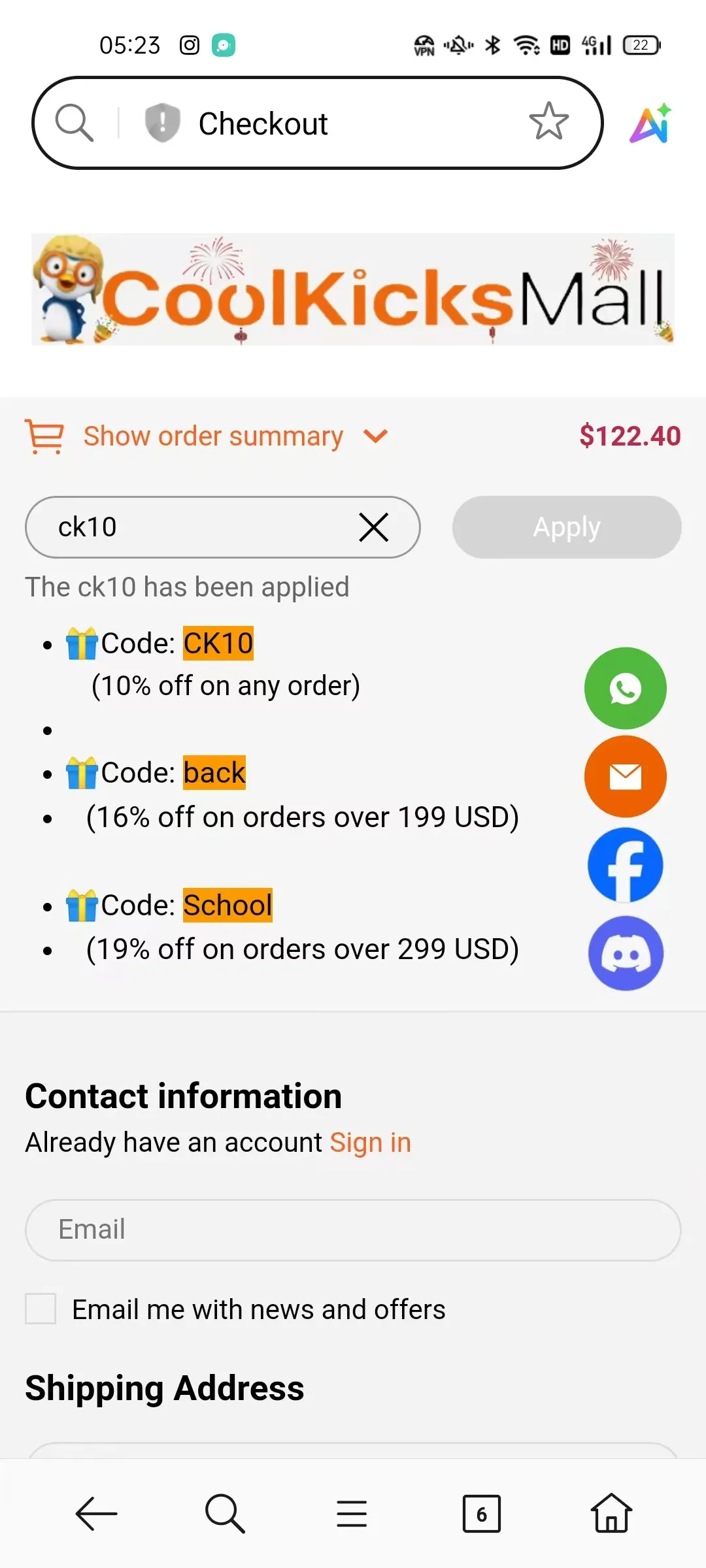Show the 6 open tabs

click(x=481, y=1513)
